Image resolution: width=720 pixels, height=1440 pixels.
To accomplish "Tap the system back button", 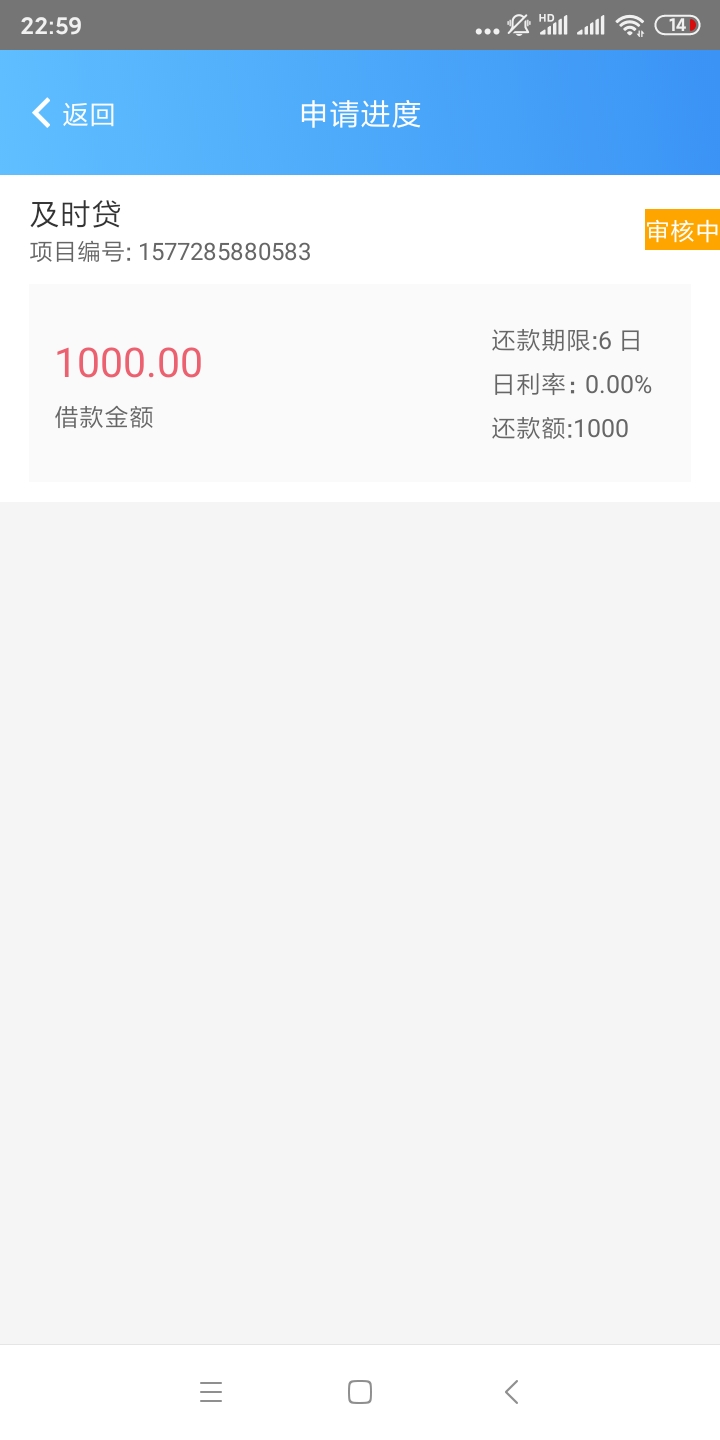I will pyautogui.click(x=511, y=1392).
